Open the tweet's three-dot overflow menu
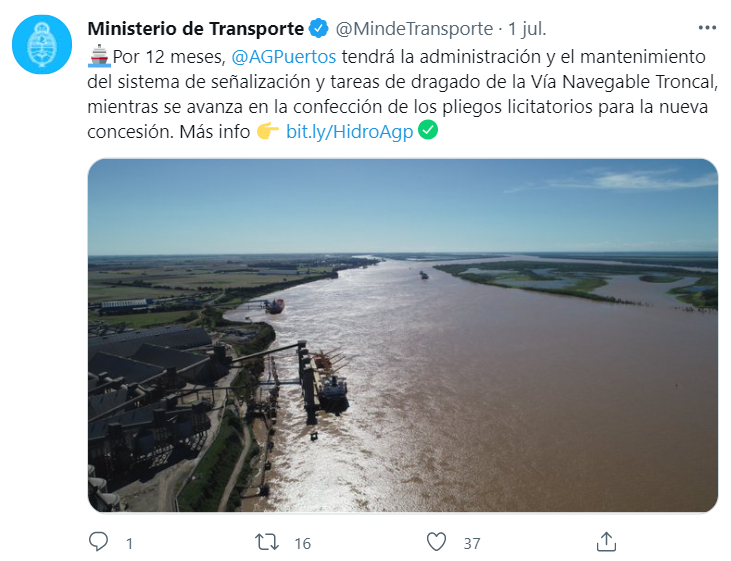Screen dimensions: 731x561 coord(707,28)
